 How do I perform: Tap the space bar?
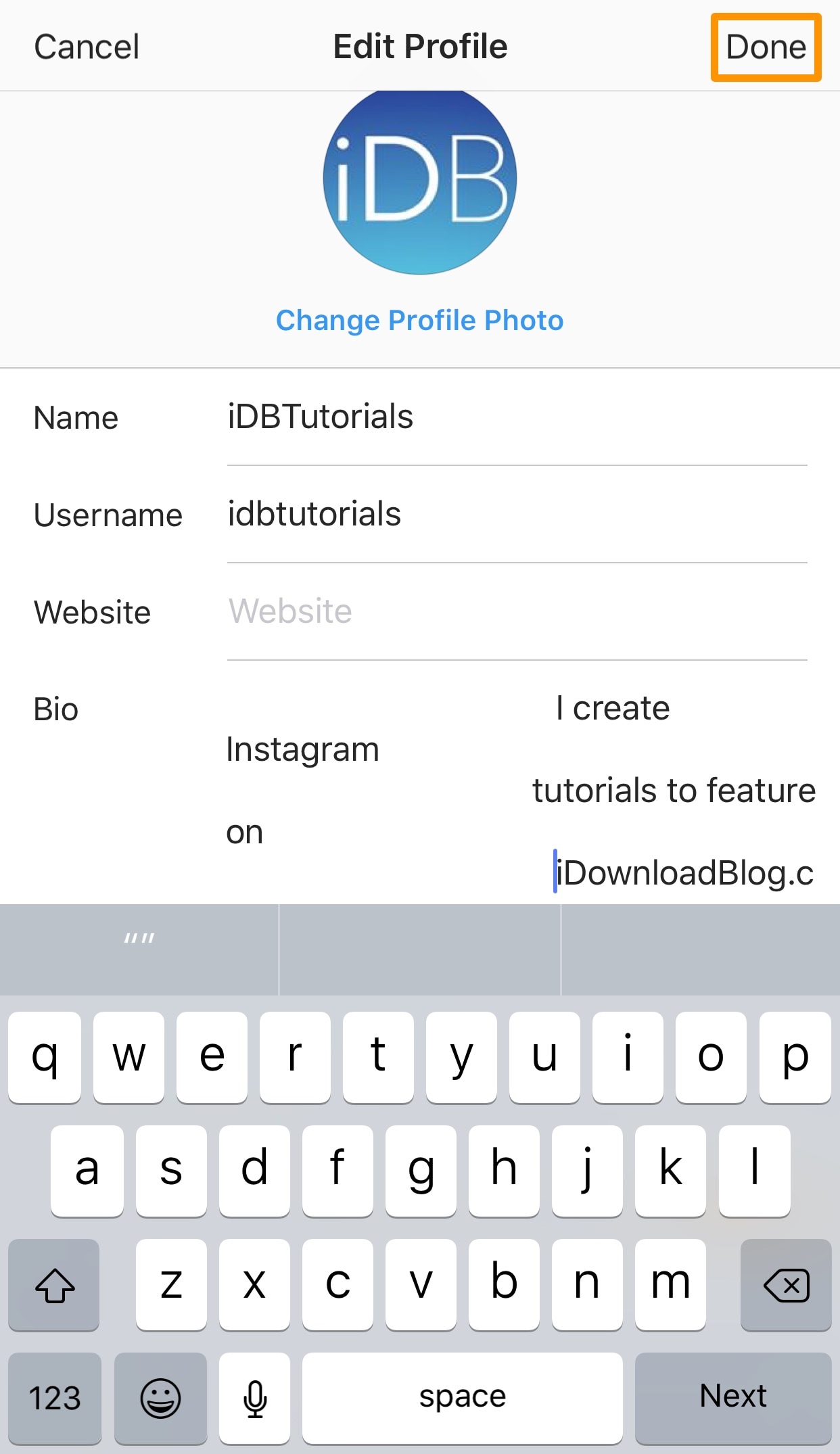pyautogui.click(x=462, y=1397)
